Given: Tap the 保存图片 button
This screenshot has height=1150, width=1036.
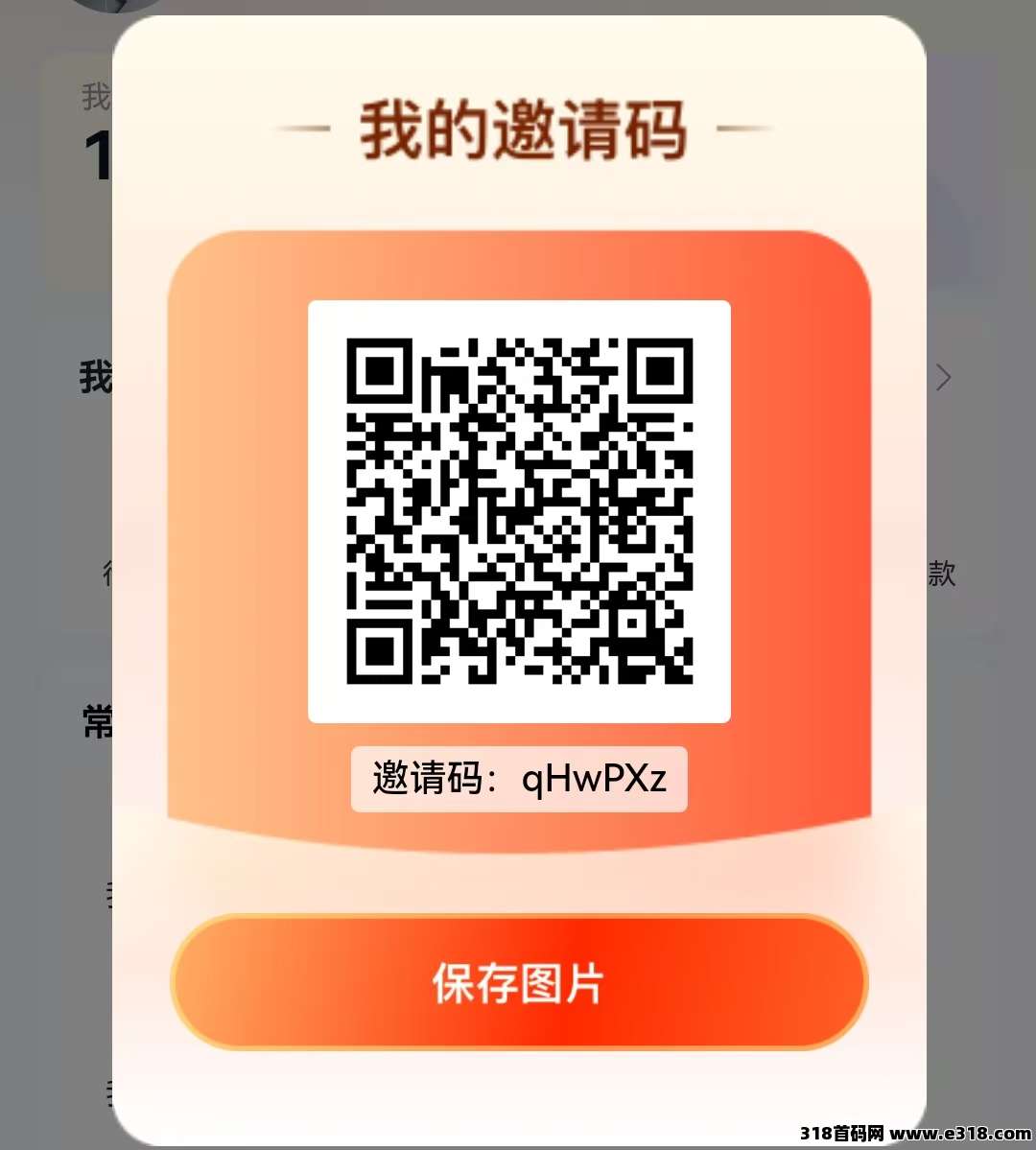Looking at the screenshot, I should click(519, 982).
